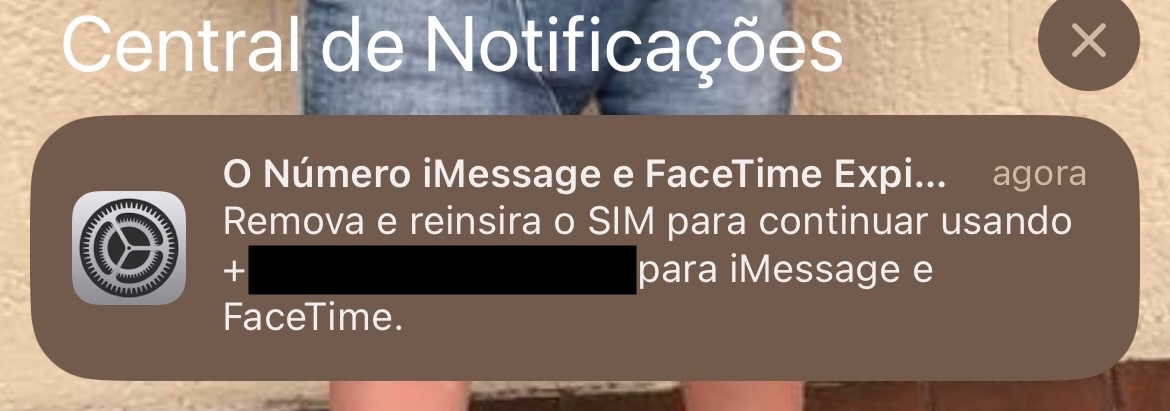
Task: Open the iMessage and FaceTime expired notification
Action: coord(585,248)
